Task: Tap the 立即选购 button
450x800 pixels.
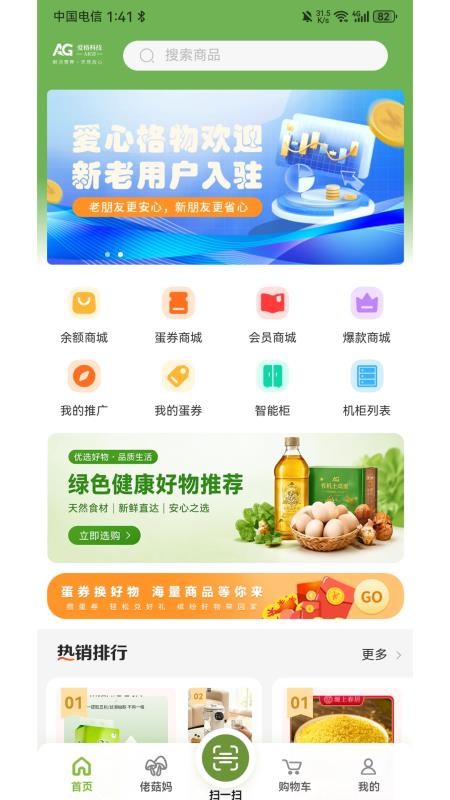Action: tap(105, 535)
